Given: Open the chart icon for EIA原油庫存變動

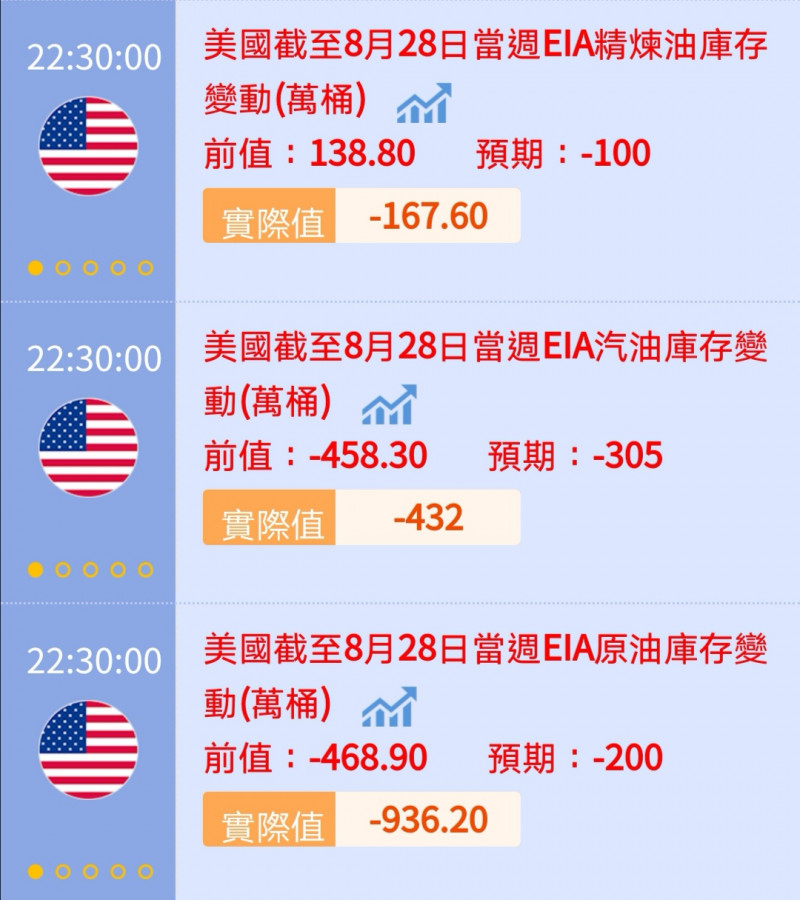Looking at the screenshot, I should (x=389, y=707).
